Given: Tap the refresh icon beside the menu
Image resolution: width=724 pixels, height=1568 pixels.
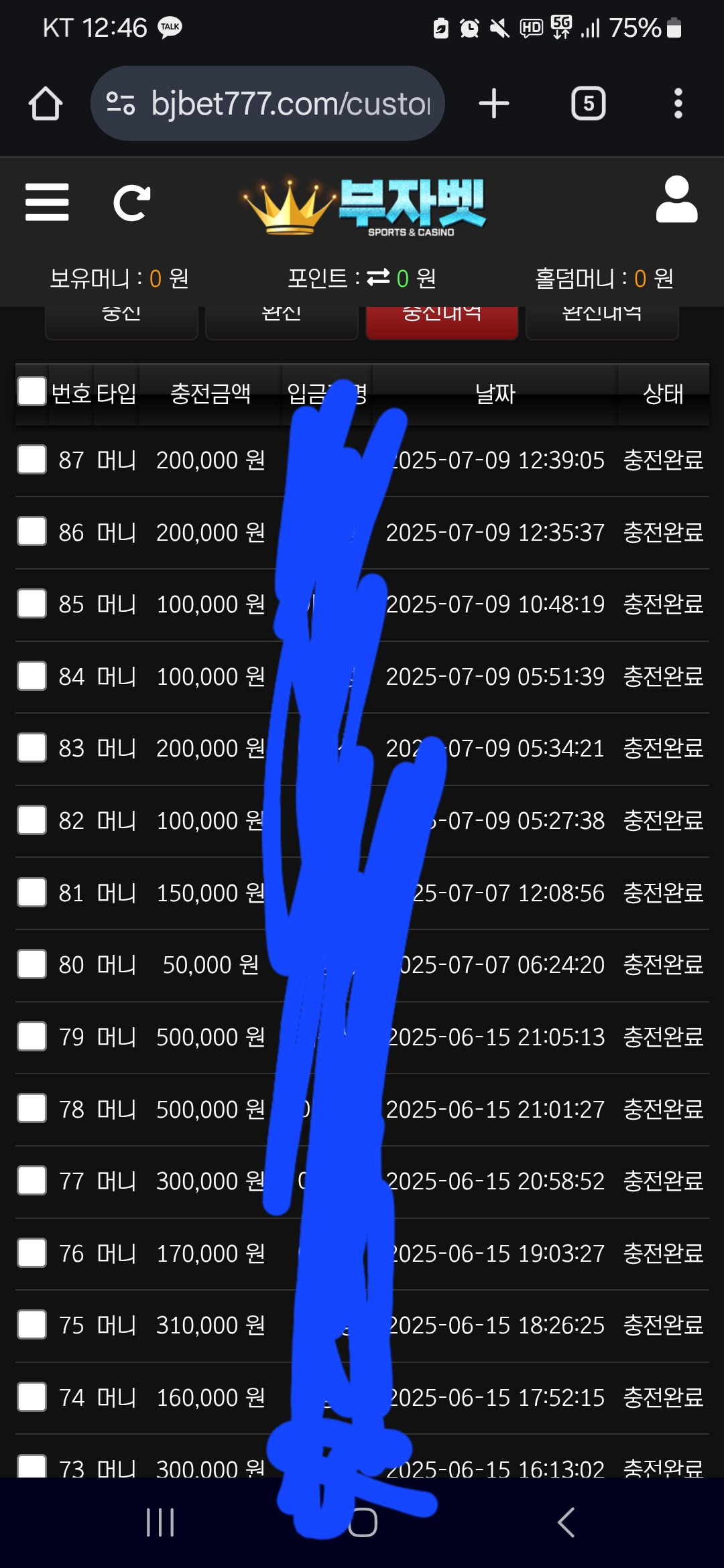Looking at the screenshot, I should [x=132, y=202].
